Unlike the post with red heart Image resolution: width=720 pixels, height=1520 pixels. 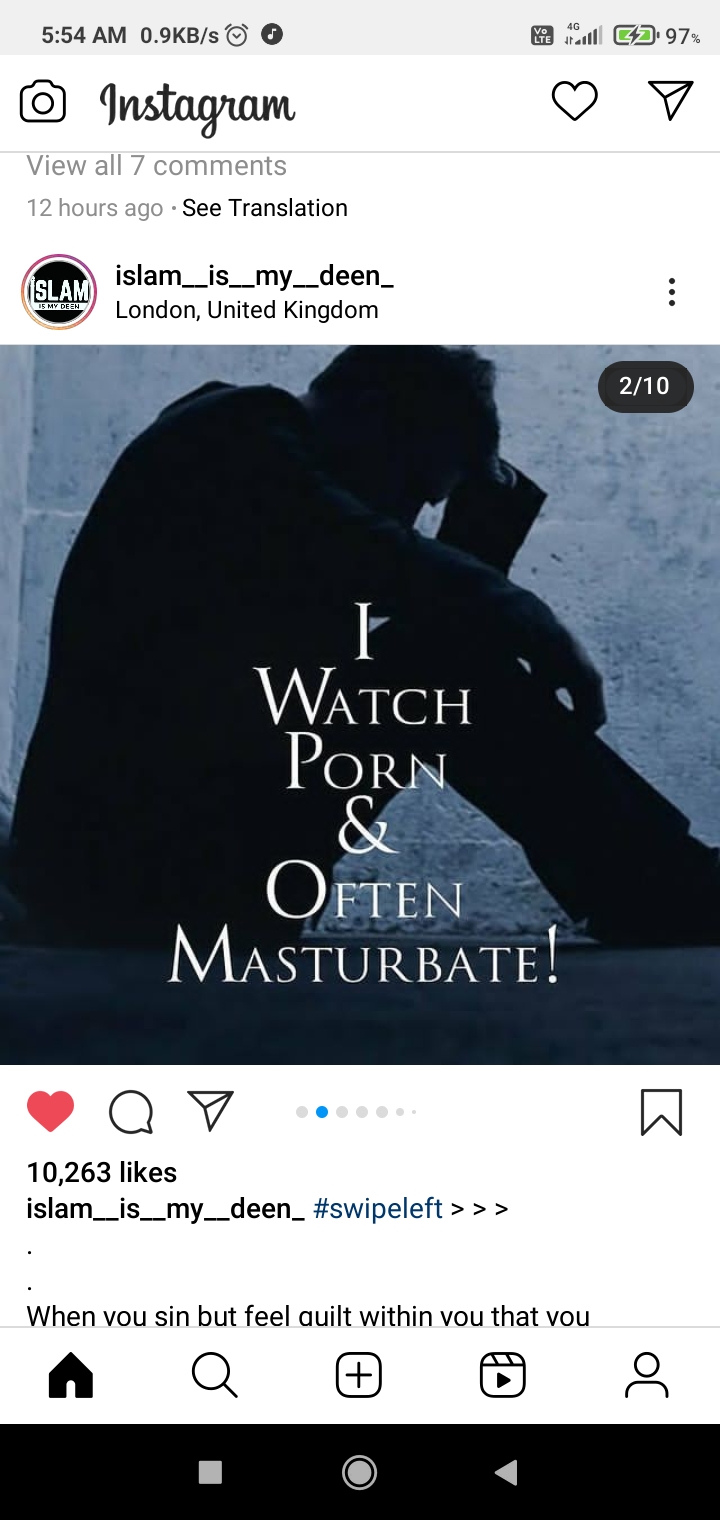coord(50,1112)
